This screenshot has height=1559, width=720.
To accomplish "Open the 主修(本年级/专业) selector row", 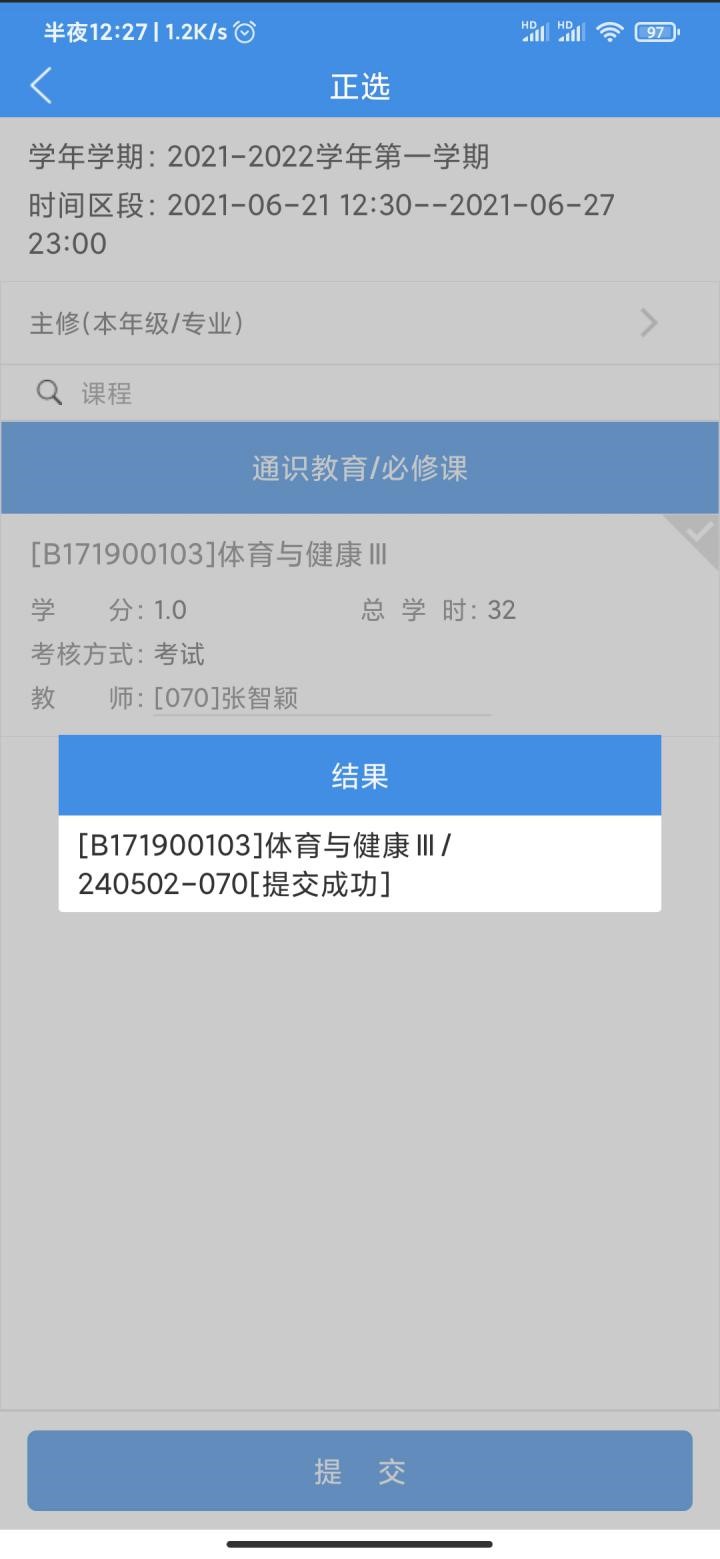I will point(360,323).
